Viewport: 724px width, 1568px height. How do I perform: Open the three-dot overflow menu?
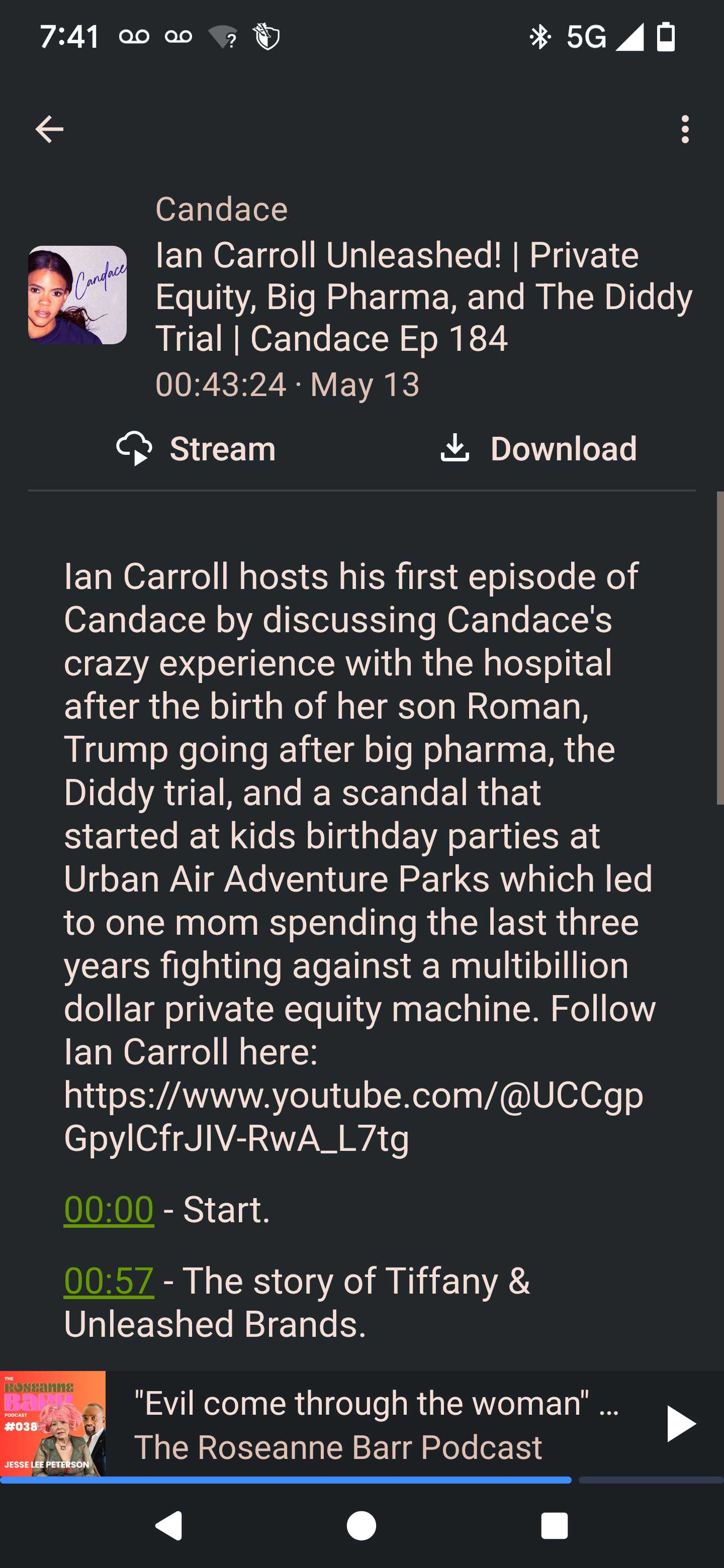click(x=685, y=129)
